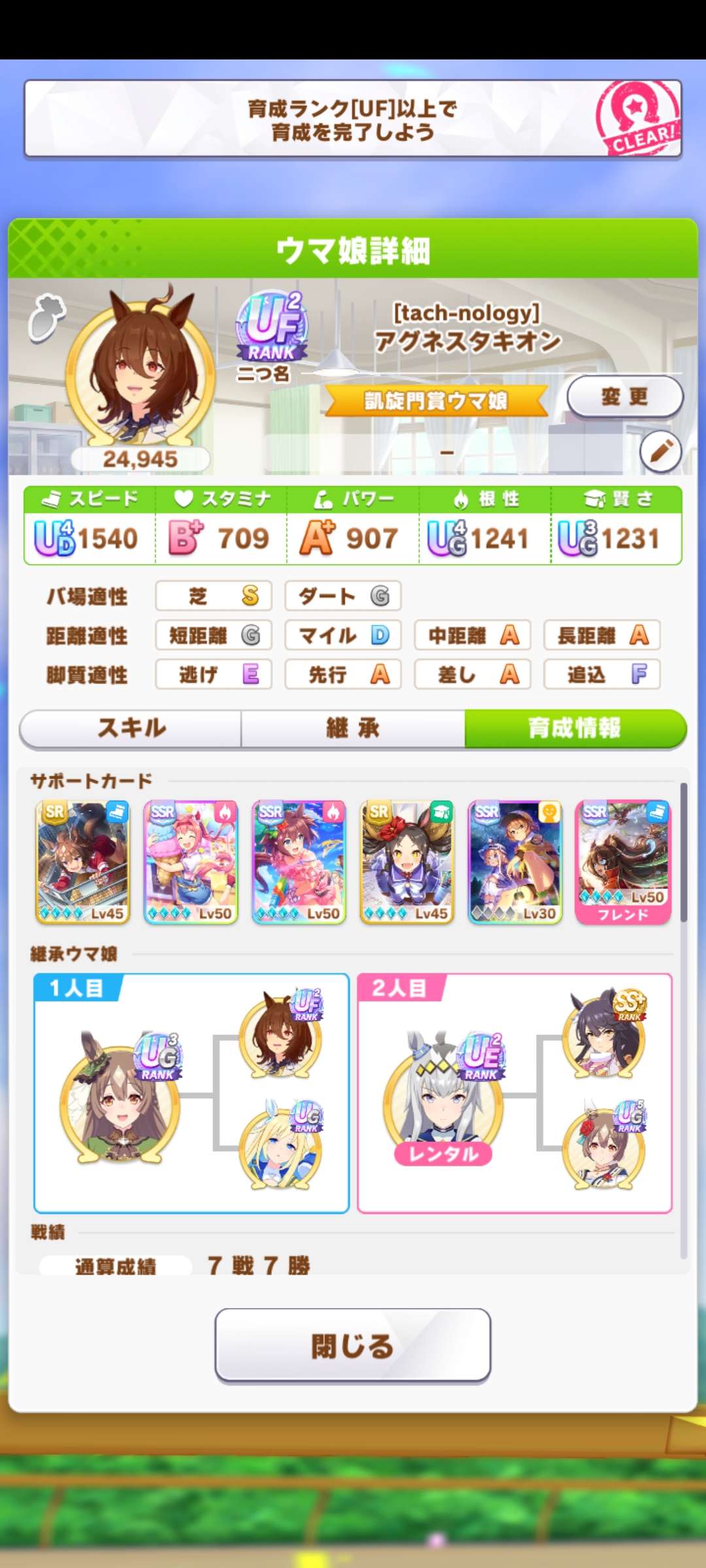Screen dimensions: 706x1568
Task: Edit the memo with the pencil icon
Action: [x=660, y=451]
